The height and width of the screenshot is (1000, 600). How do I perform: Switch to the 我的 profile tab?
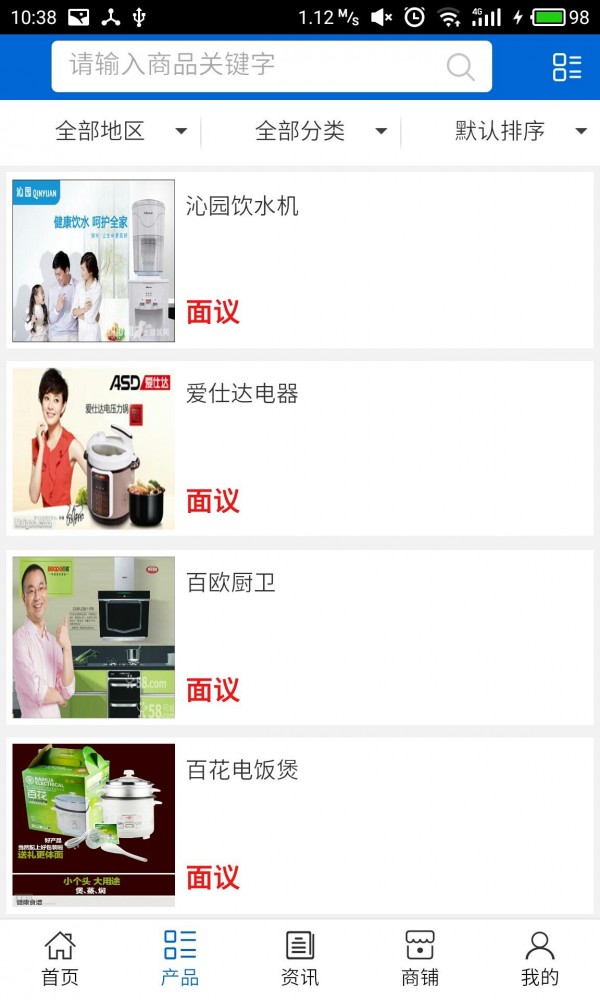(x=540, y=958)
